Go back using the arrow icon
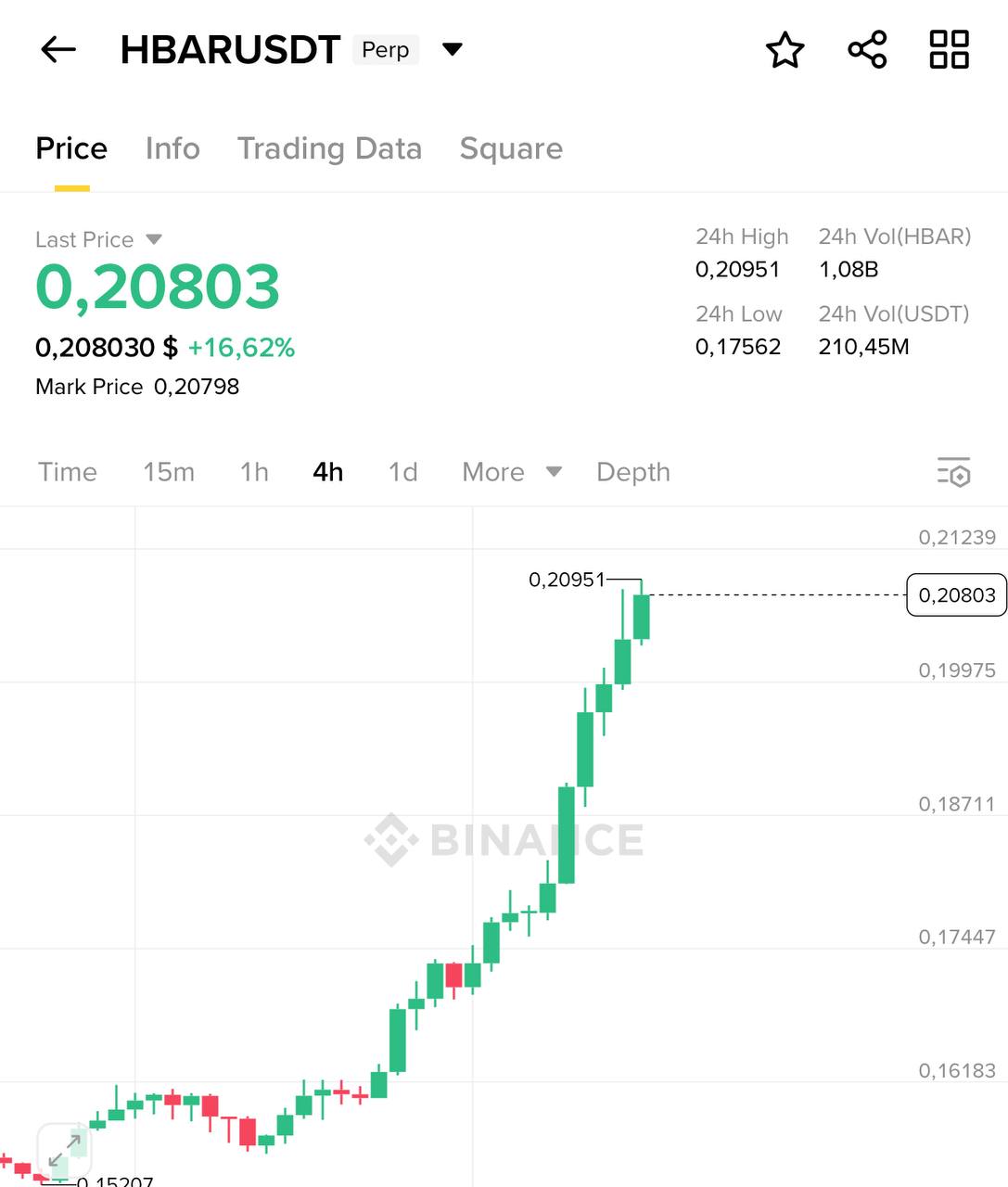This screenshot has height=1187, width=1008. [57, 50]
